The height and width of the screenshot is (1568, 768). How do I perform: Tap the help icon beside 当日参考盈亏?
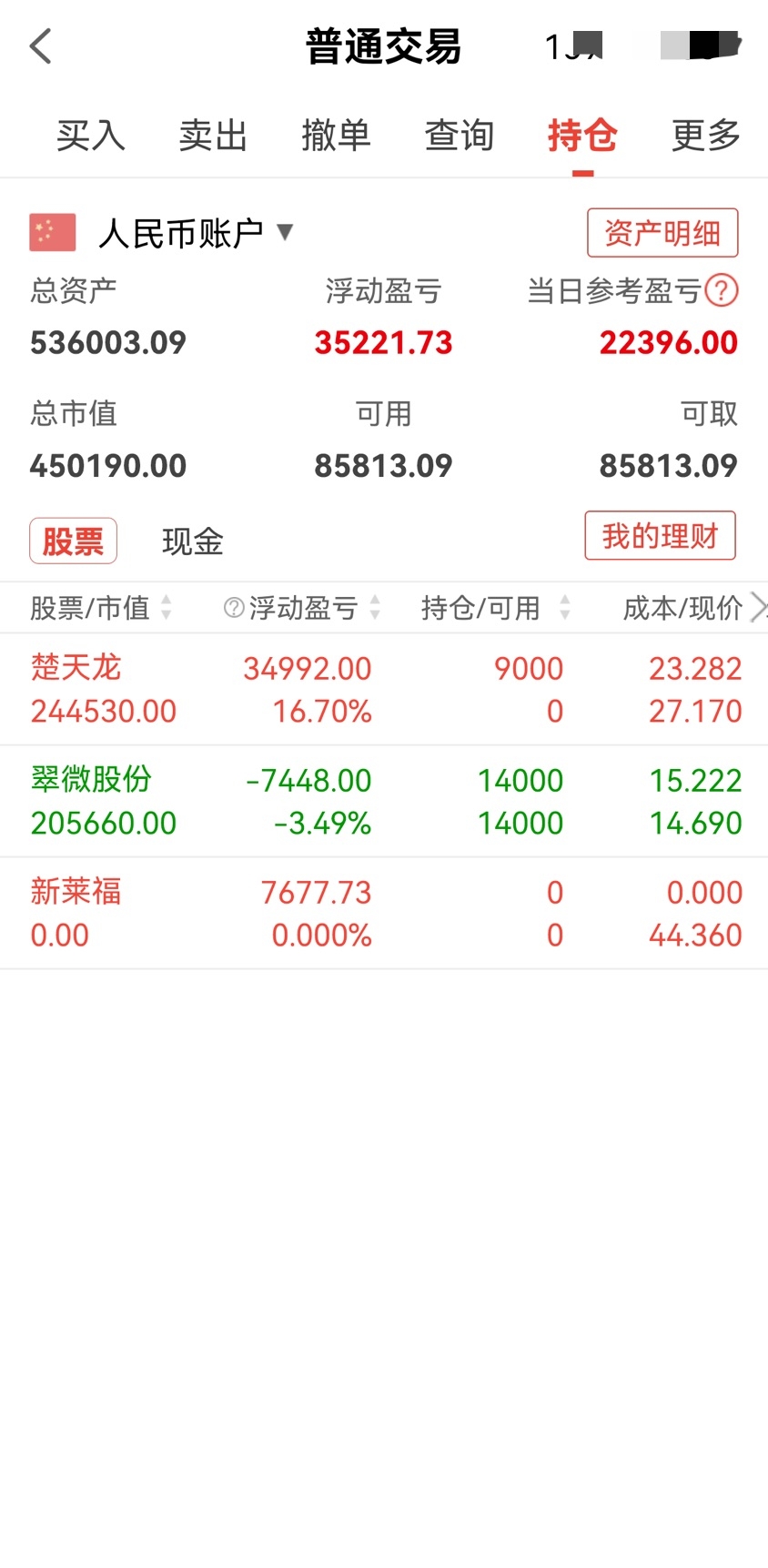(x=723, y=291)
